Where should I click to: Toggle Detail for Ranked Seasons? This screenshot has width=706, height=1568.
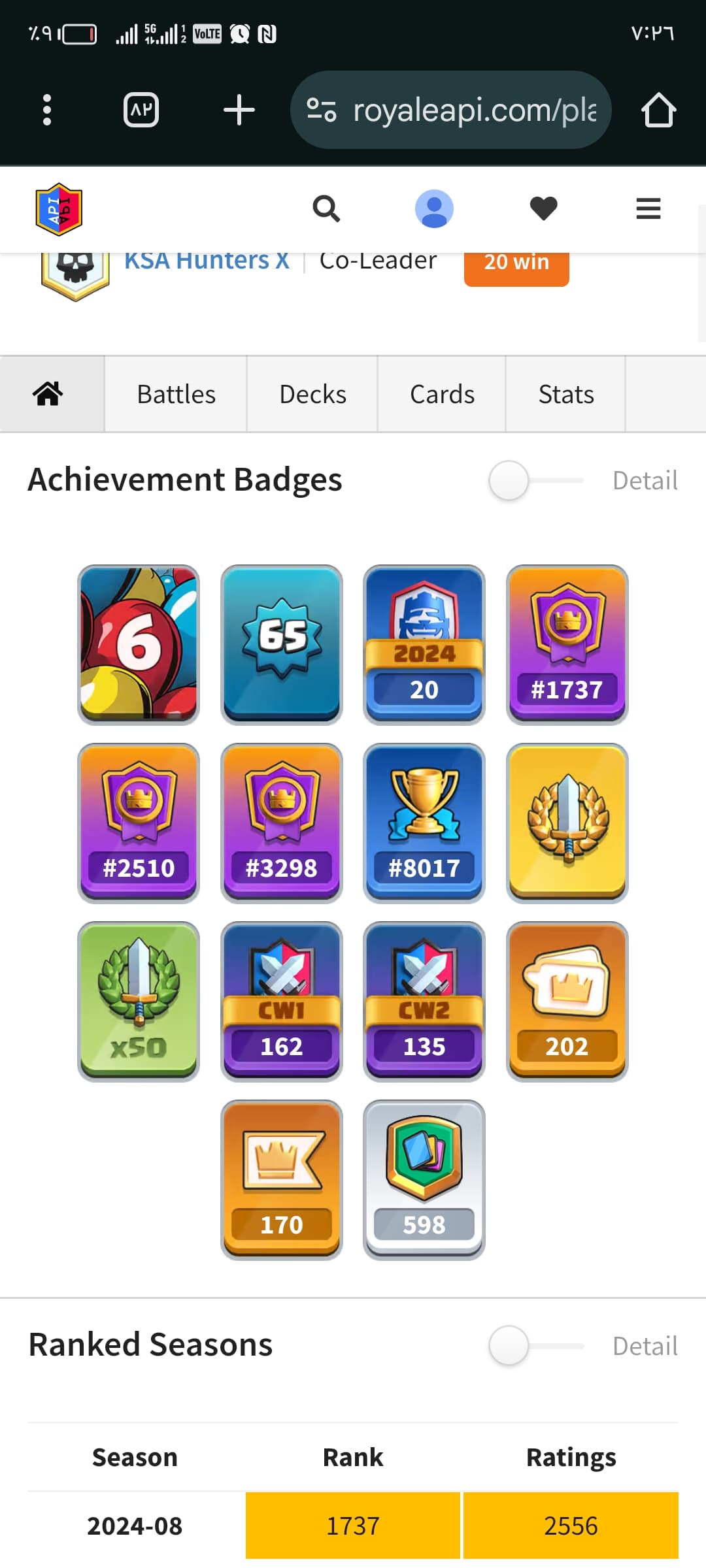coord(536,1346)
